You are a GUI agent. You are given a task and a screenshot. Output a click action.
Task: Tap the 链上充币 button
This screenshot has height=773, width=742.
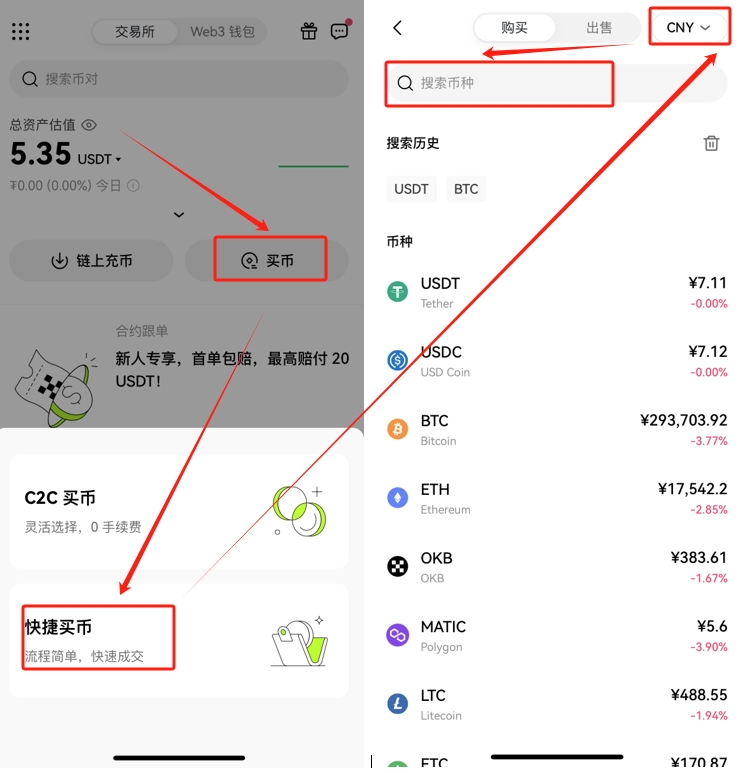click(x=92, y=261)
